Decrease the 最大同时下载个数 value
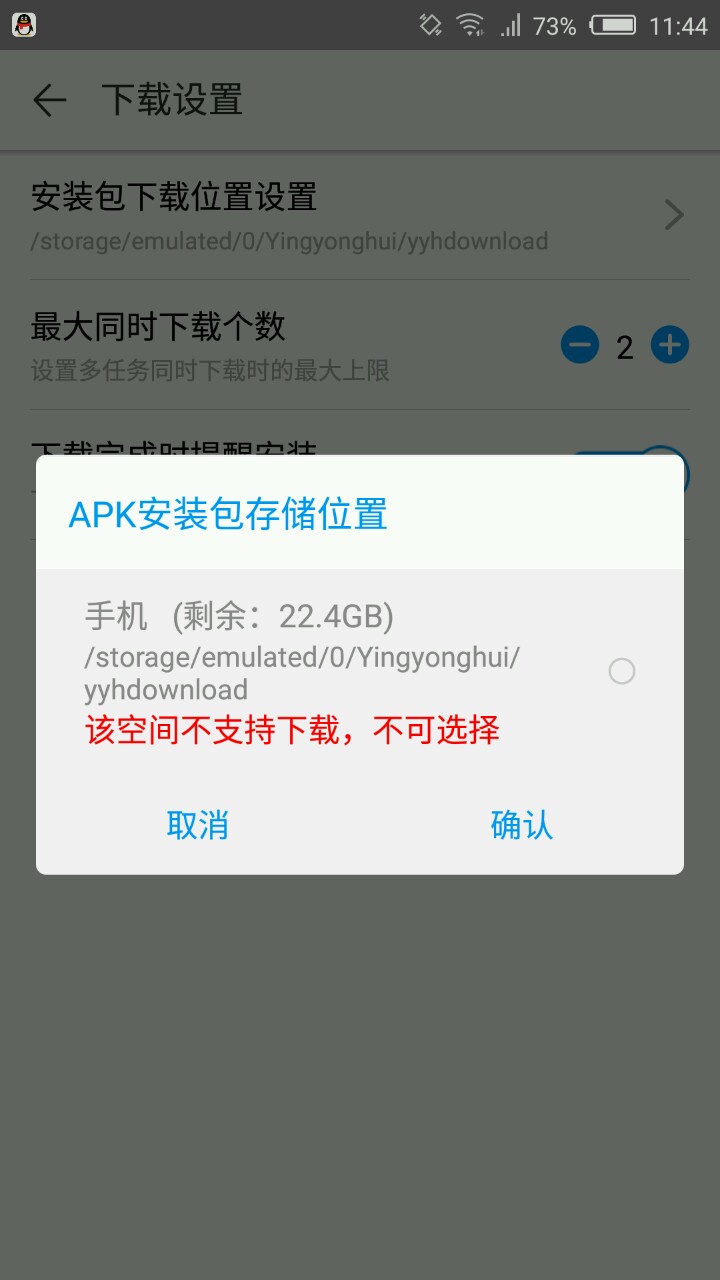Screen dimensions: 720x1280 pos(580,346)
